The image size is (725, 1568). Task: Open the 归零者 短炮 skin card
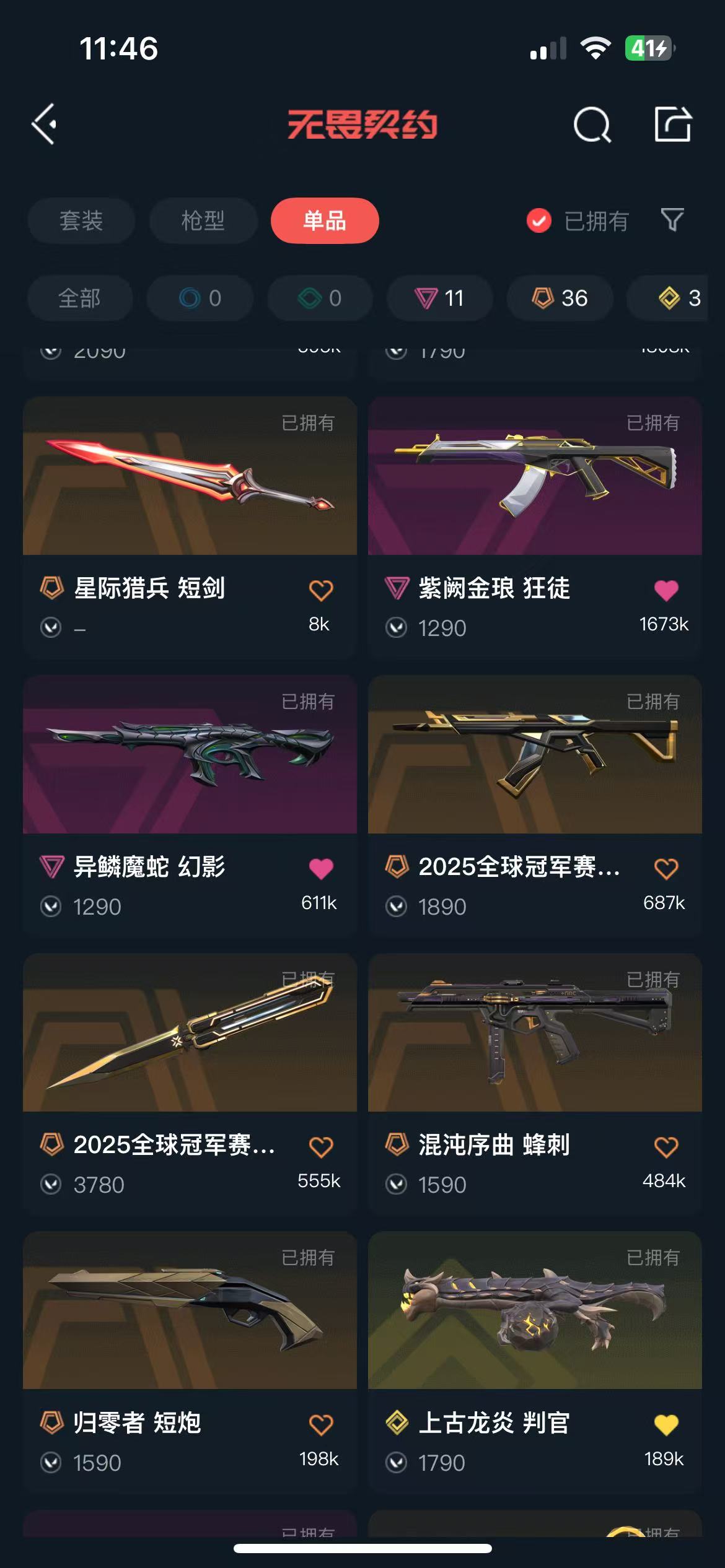pos(190,1311)
